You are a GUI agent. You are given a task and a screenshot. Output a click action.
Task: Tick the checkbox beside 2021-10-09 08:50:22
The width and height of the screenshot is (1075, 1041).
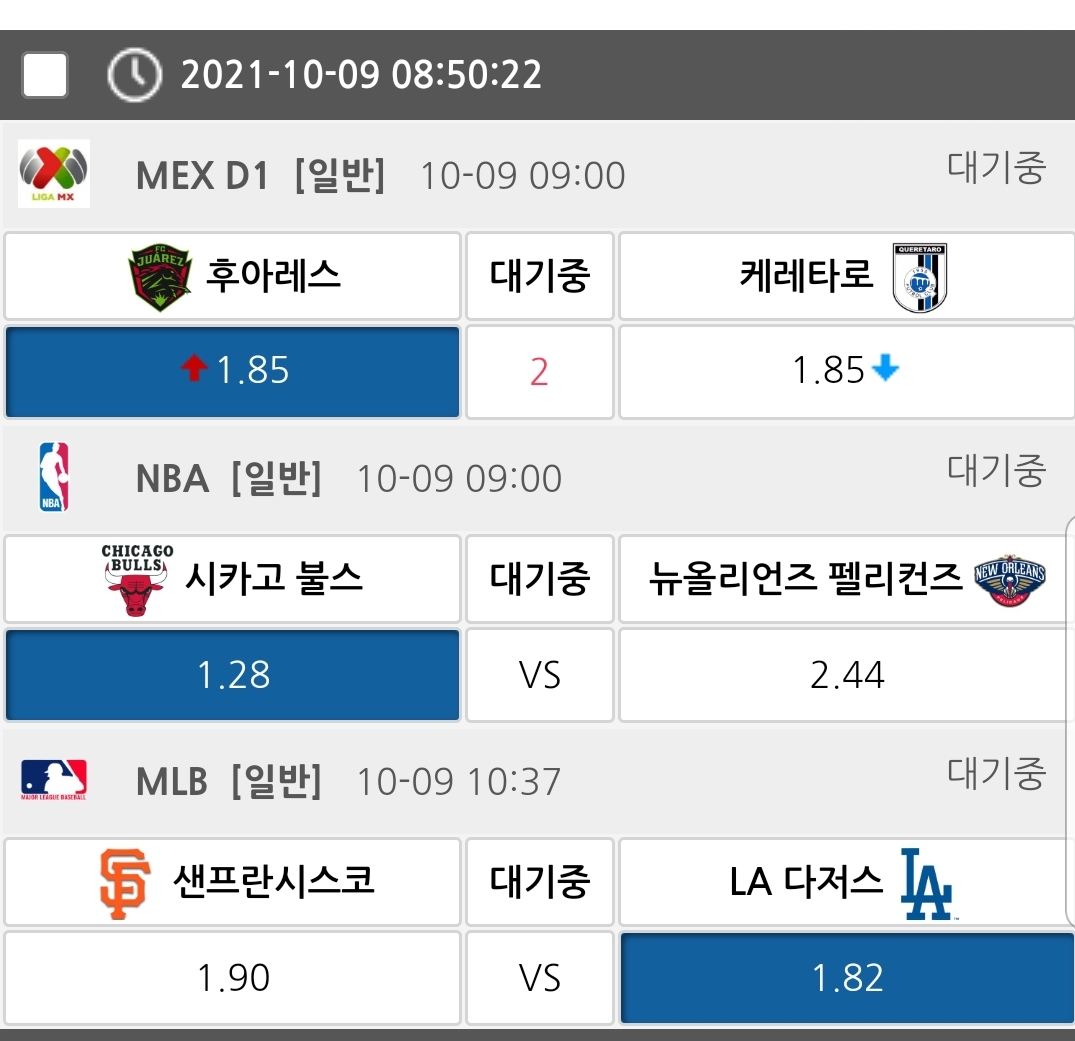coord(44,75)
